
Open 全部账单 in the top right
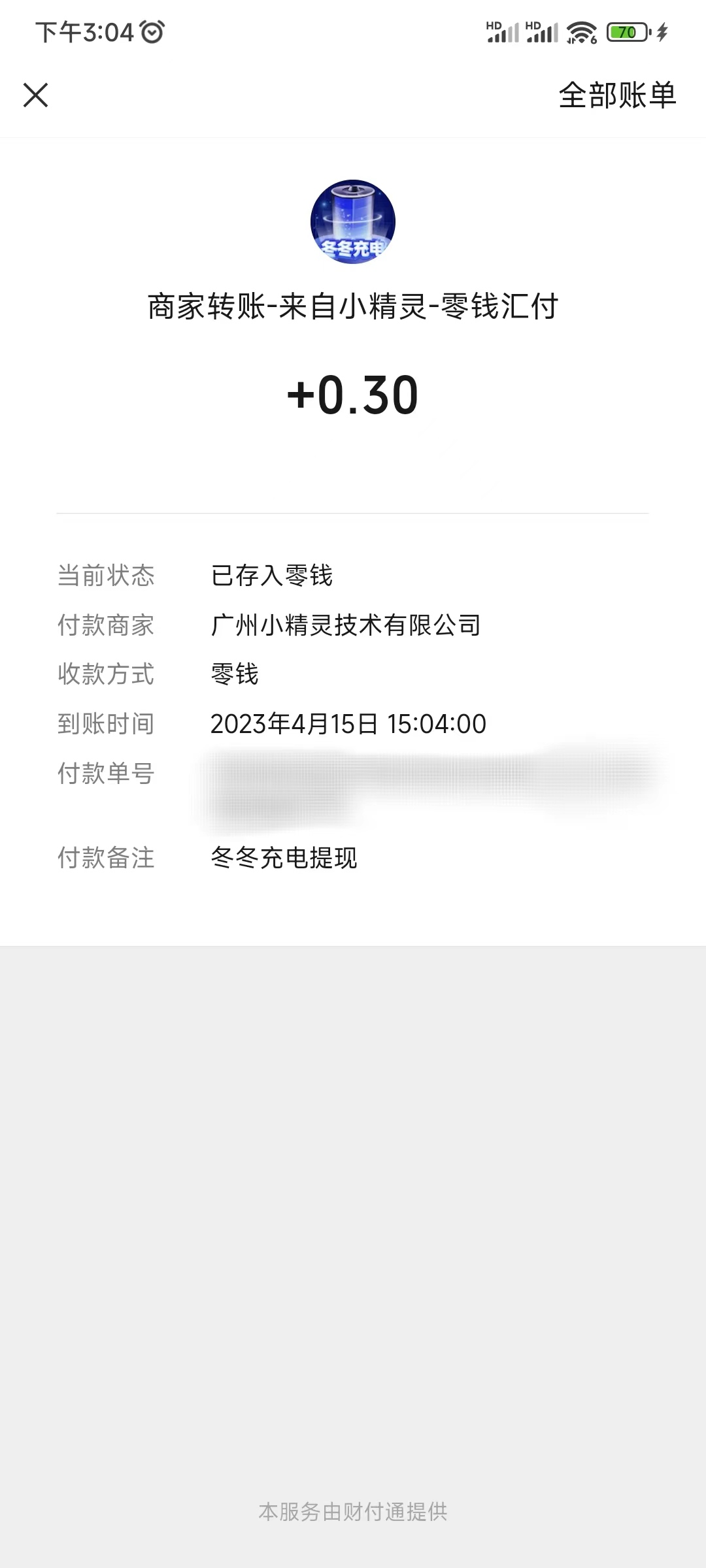[x=617, y=95]
